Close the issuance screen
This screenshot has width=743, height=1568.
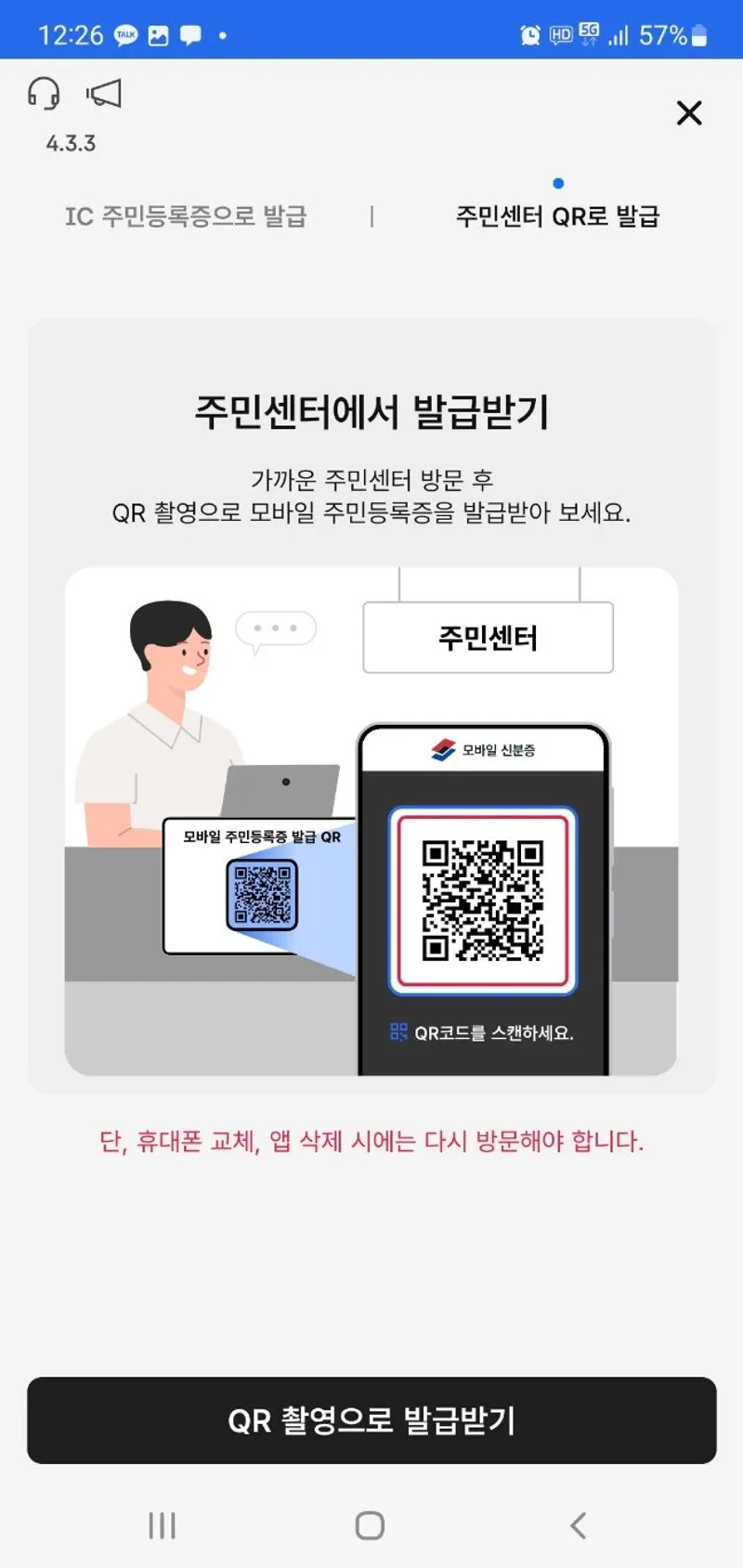(689, 113)
